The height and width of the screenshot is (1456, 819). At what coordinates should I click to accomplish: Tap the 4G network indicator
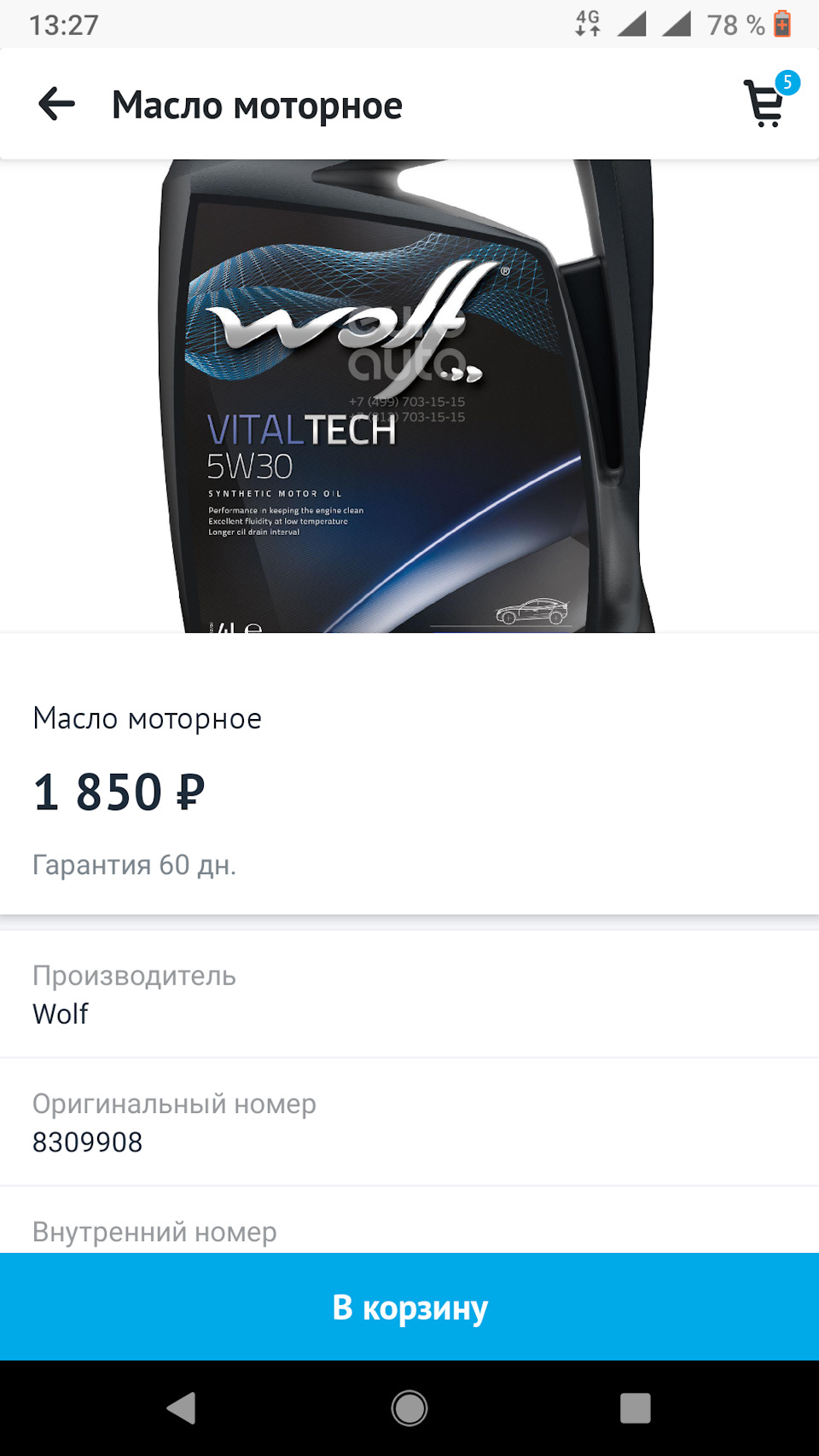[x=585, y=24]
